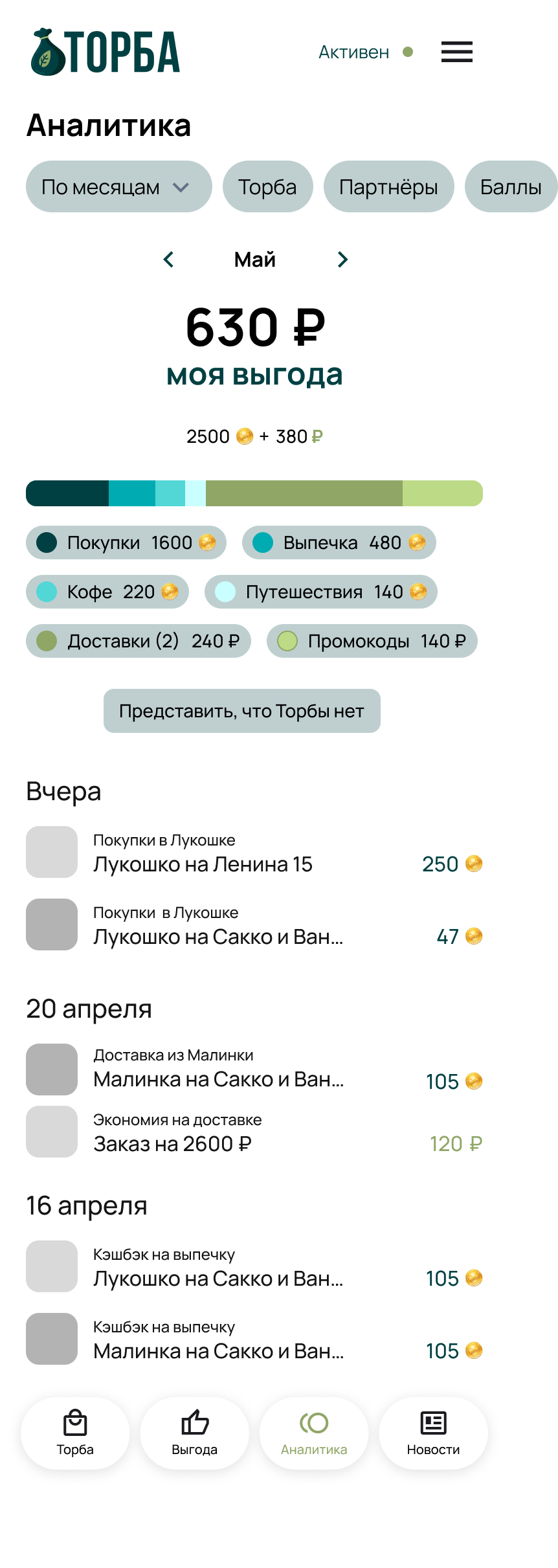Switch to the Новости bottom tab
The image size is (558, 1568).
(433, 1433)
